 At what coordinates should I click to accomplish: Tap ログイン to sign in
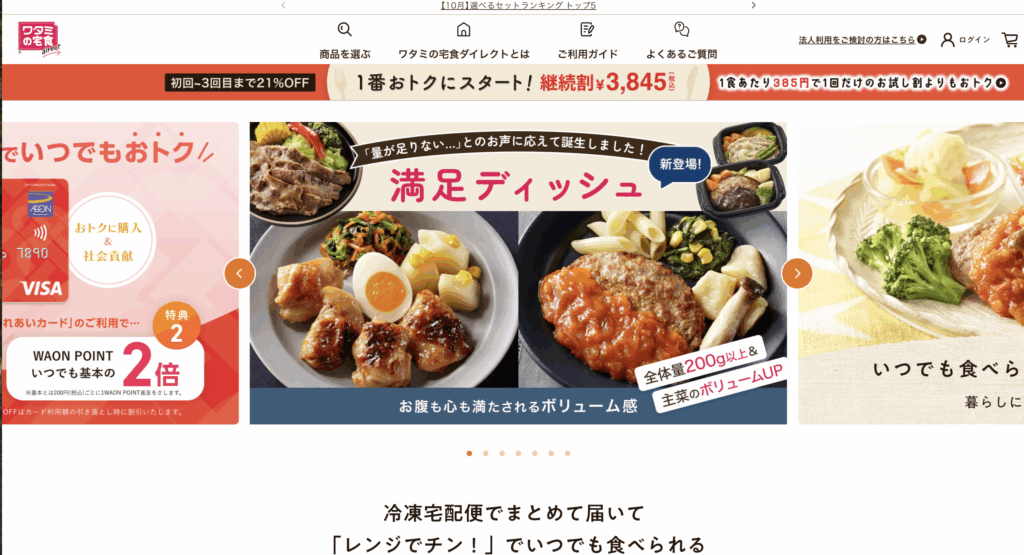965,40
